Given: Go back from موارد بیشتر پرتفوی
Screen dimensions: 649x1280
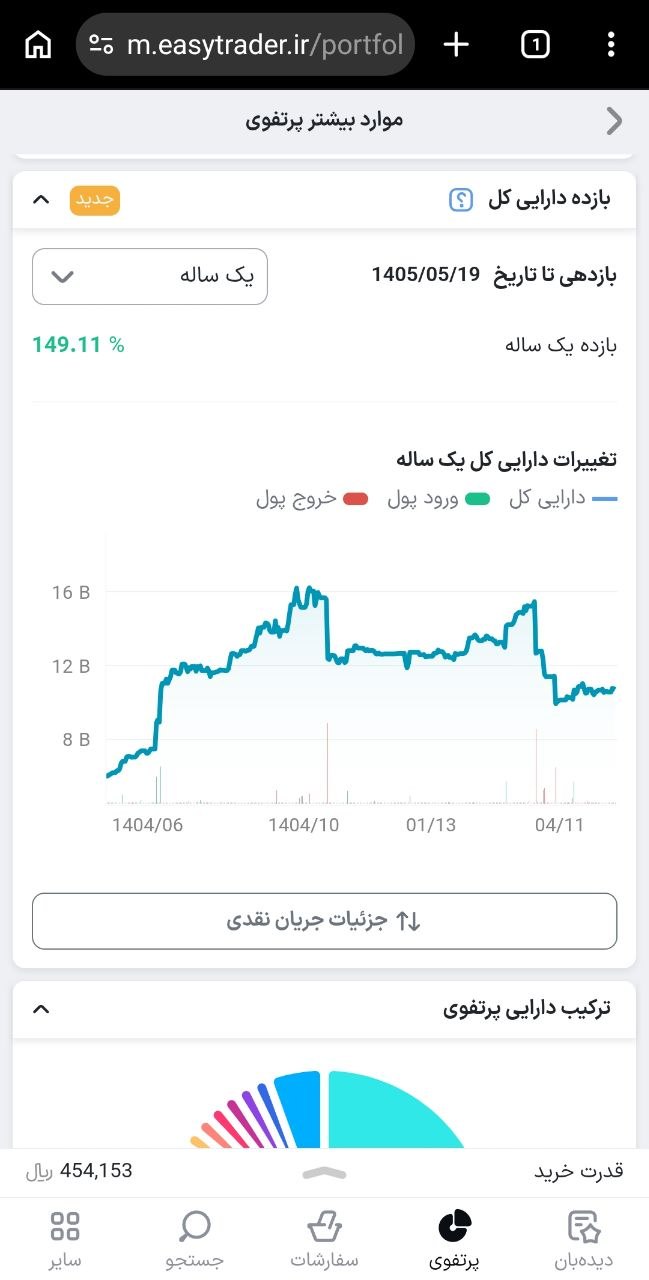Looking at the screenshot, I should pyautogui.click(x=614, y=121).
